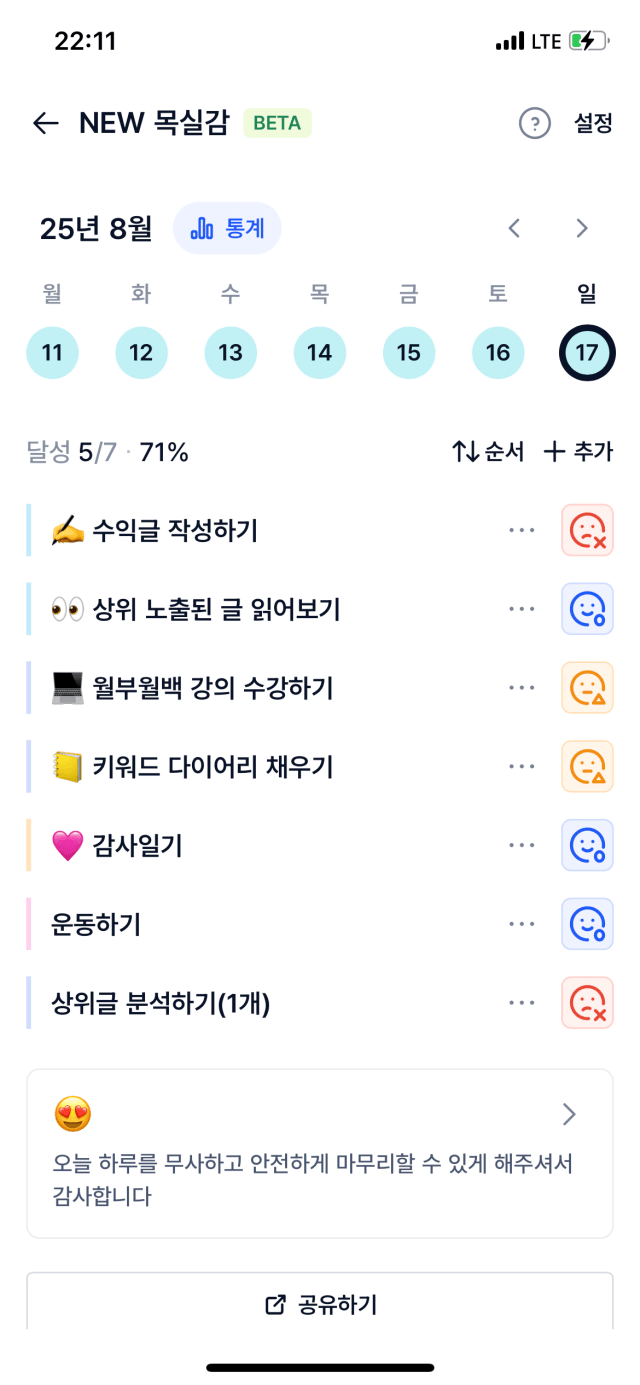Open the help question mark icon
Image resolution: width=640 pixels, height=1385 pixels.
click(535, 123)
